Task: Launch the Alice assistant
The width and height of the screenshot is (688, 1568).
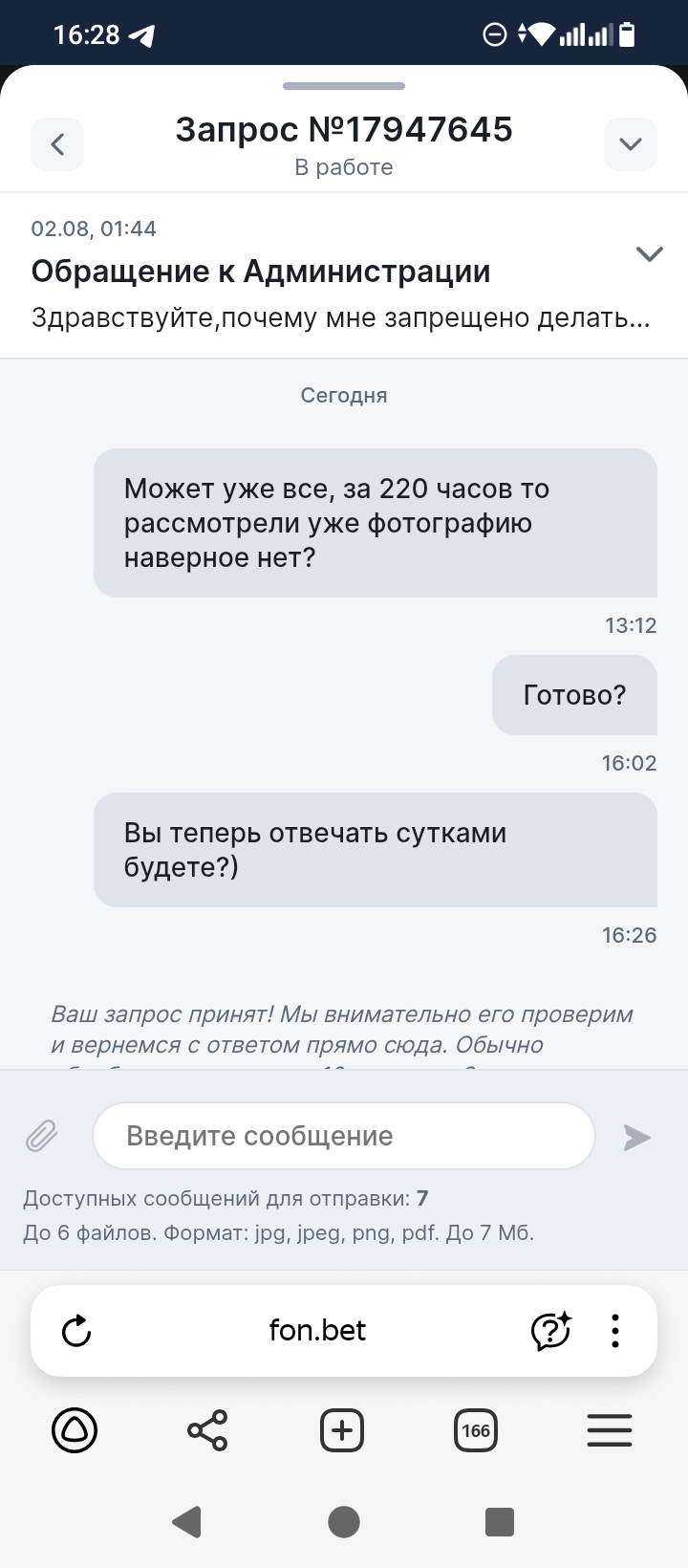Action: 75,1430
